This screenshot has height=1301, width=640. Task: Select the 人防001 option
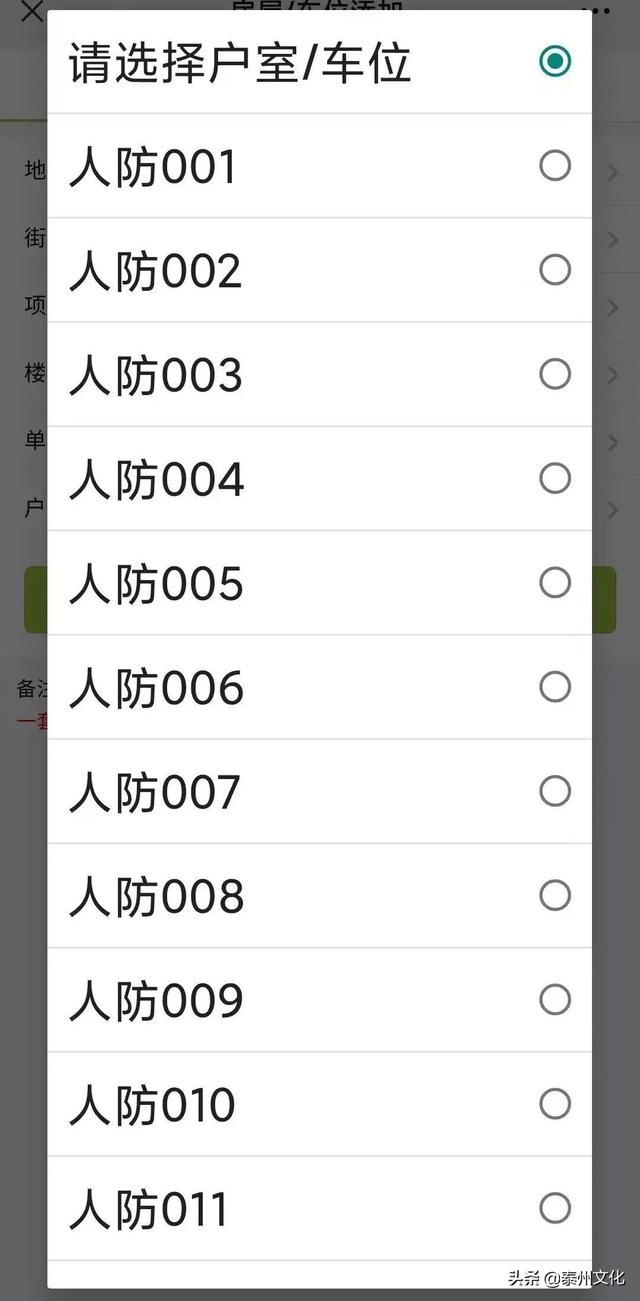tap(318, 166)
